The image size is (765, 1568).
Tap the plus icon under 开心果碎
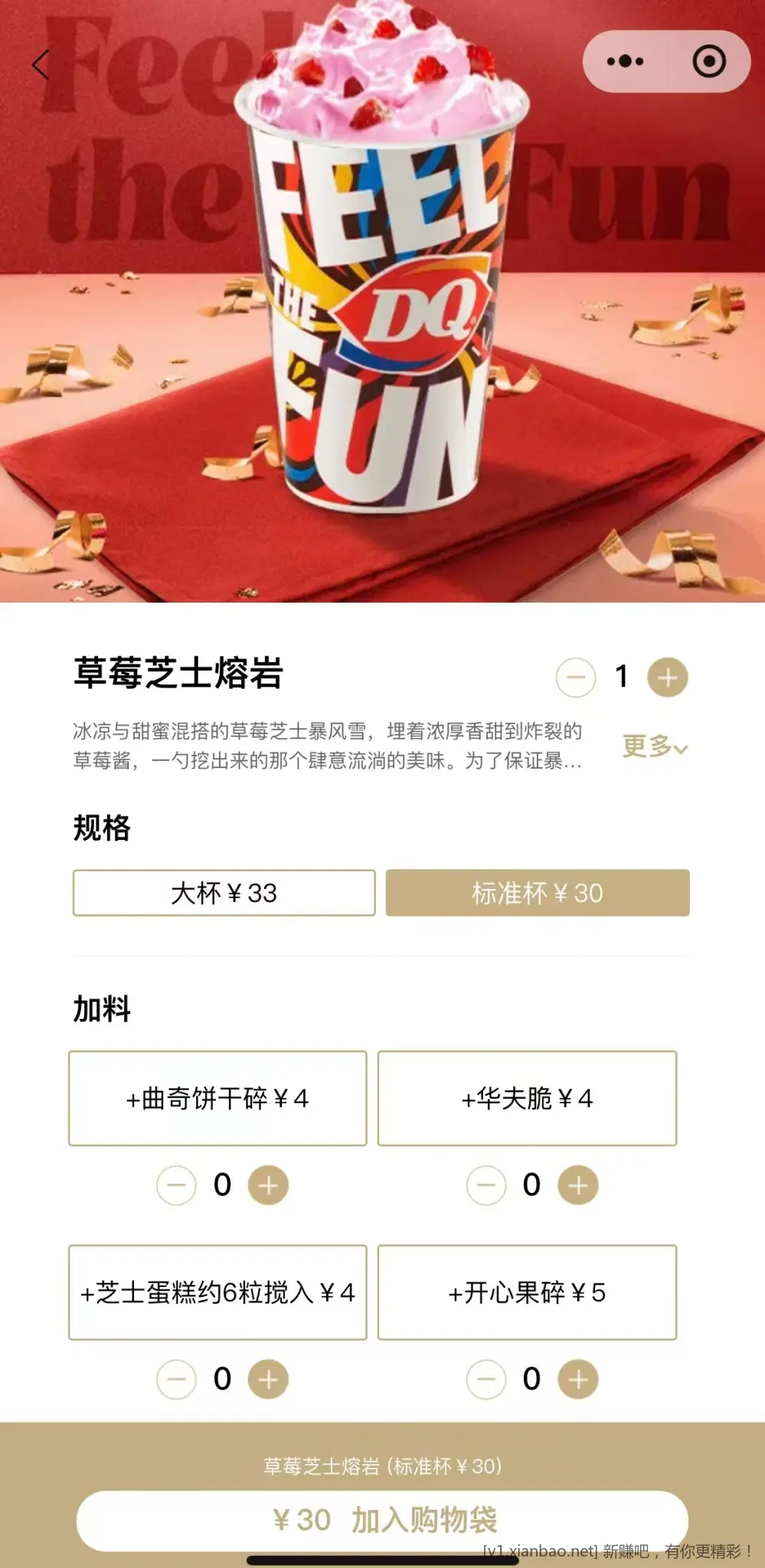578,1378
